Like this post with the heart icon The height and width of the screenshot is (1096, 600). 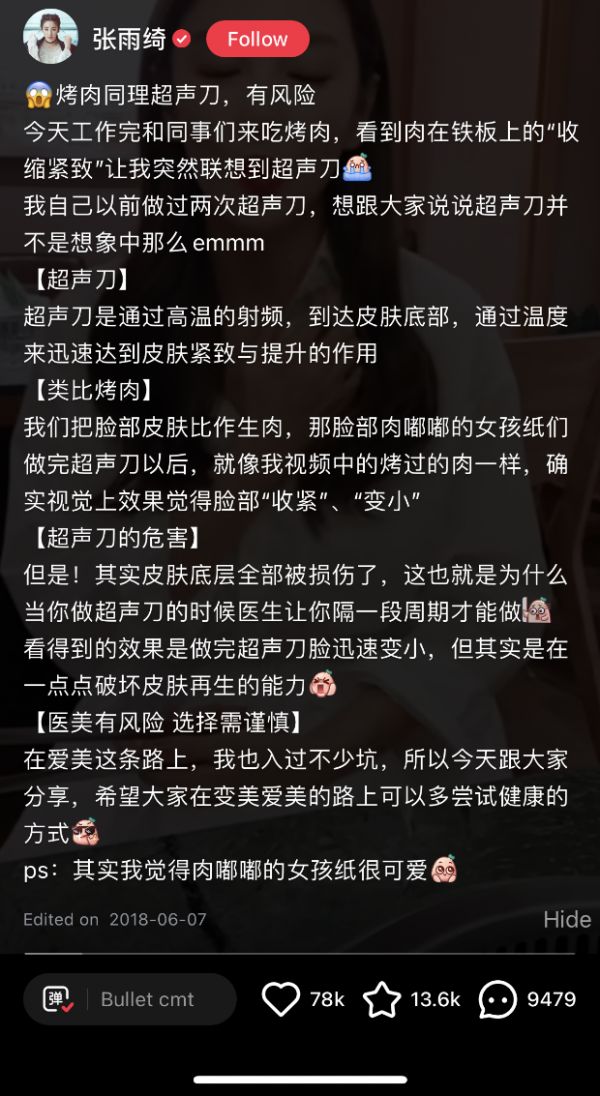(281, 999)
